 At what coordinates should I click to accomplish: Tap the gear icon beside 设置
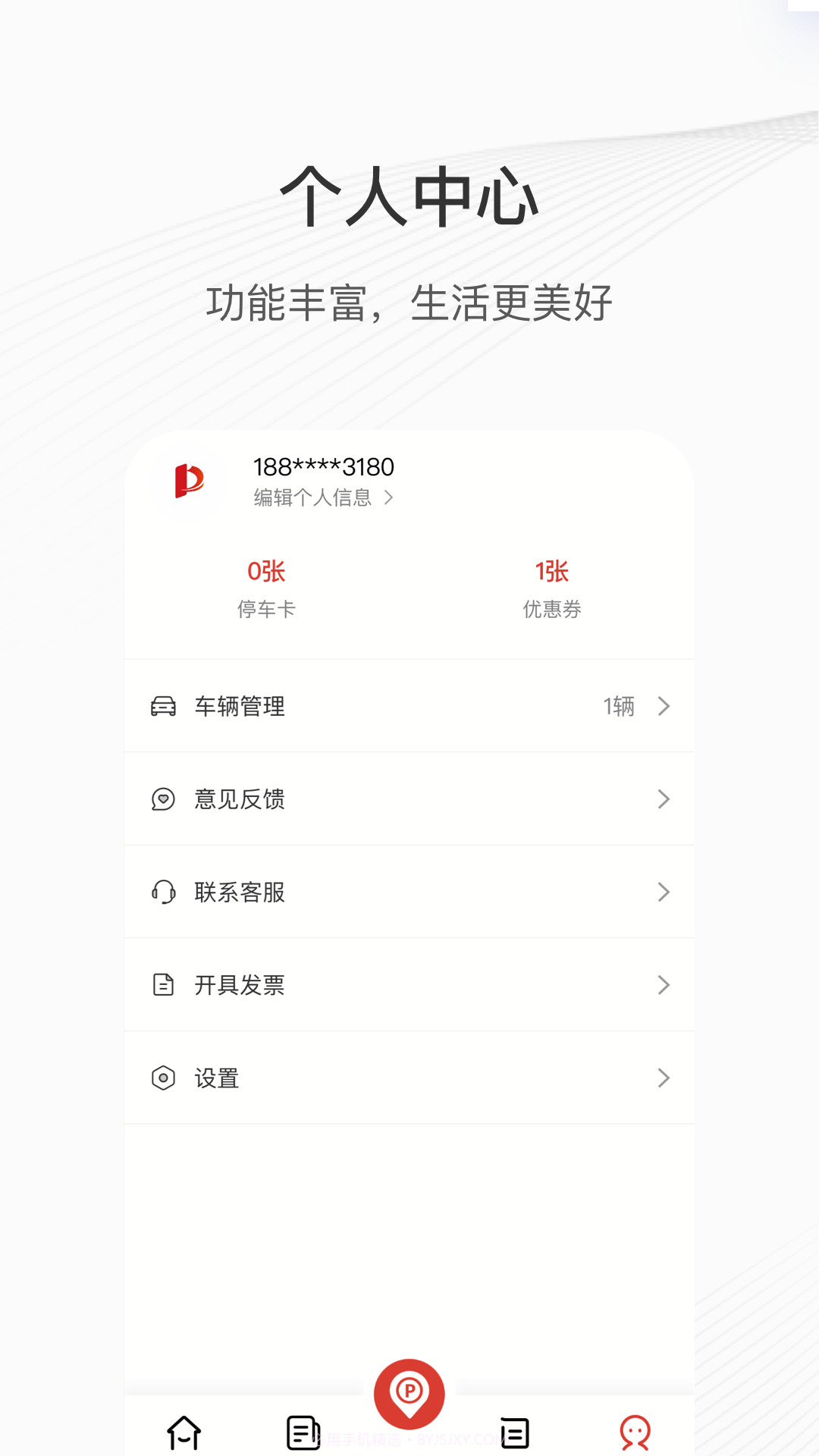(162, 1078)
